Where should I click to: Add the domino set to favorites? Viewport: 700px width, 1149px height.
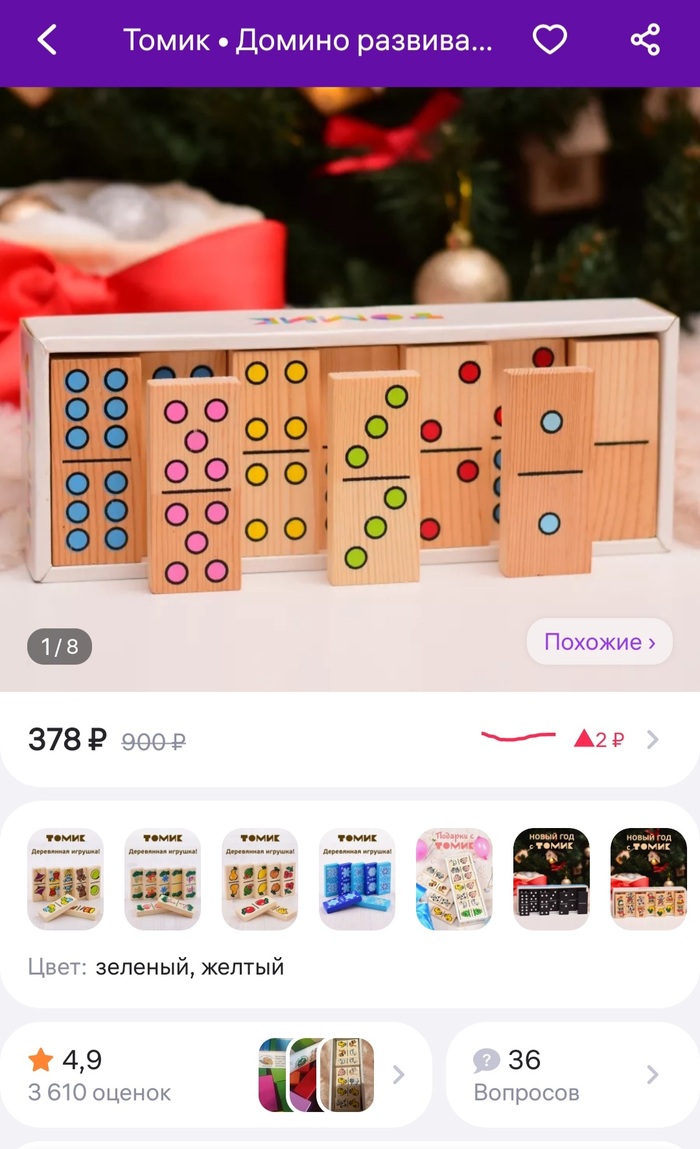pos(549,40)
